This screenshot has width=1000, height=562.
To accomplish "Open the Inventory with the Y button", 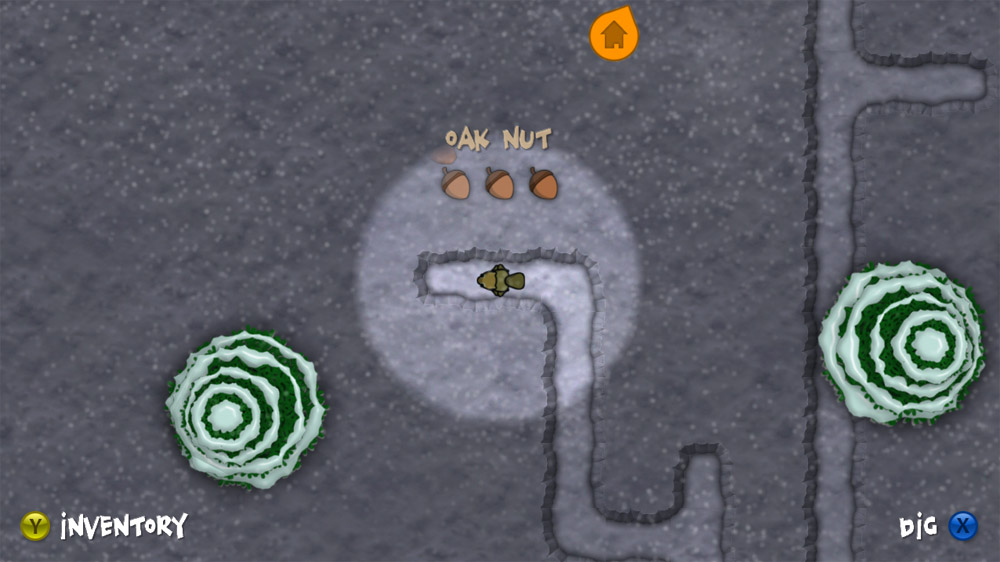I will [35, 526].
